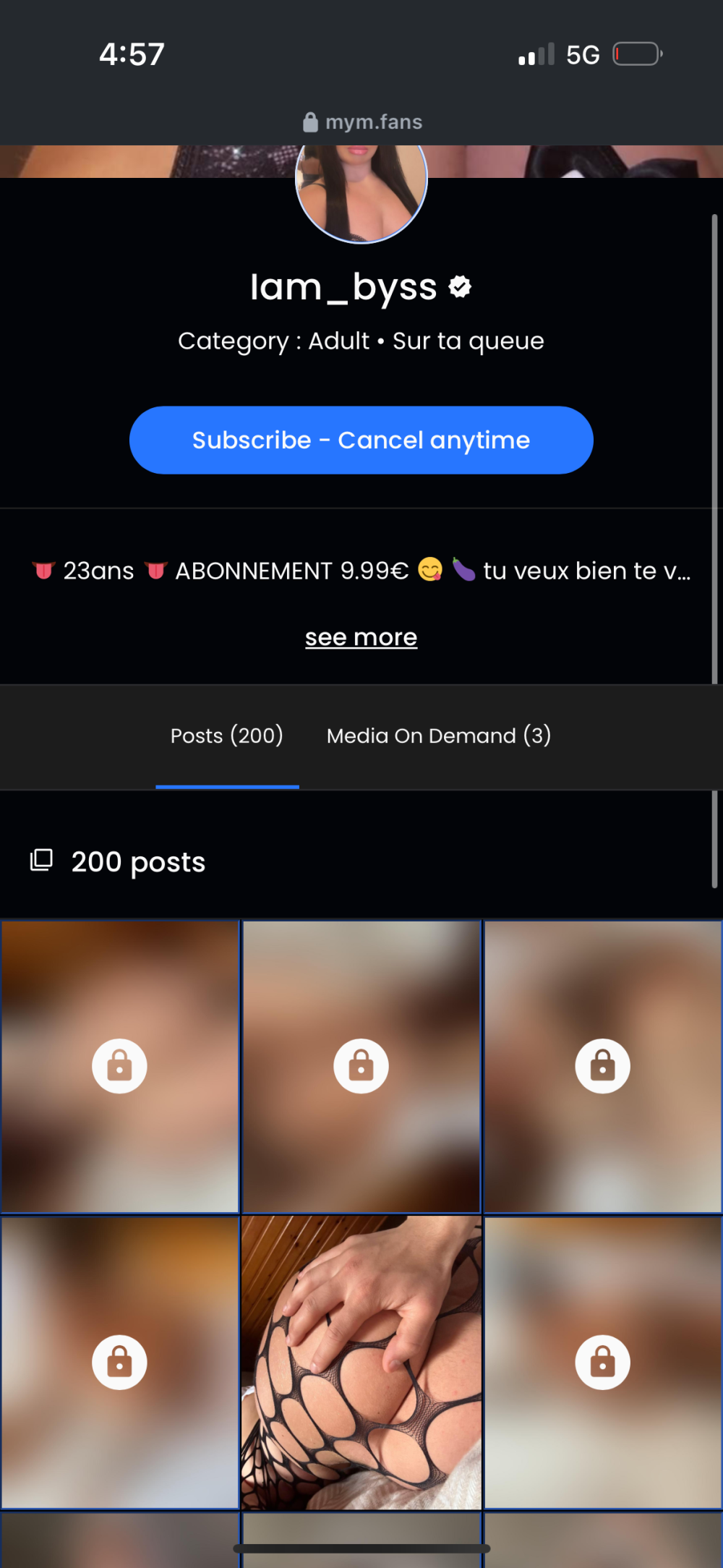The width and height of the screenshot is (723, 1568).
Task: Expand the bio with see more
Action: coord(361,637)
